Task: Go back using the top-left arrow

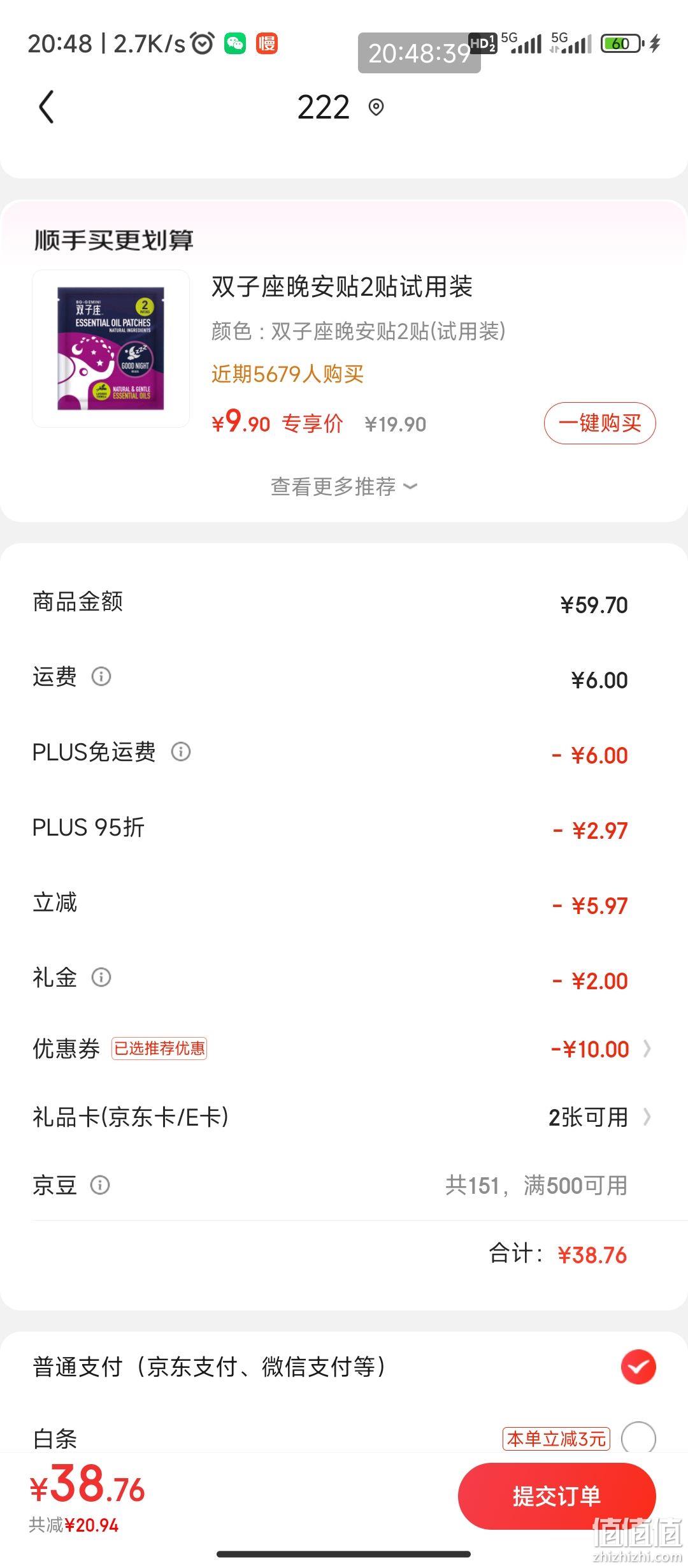Action: 47,106
